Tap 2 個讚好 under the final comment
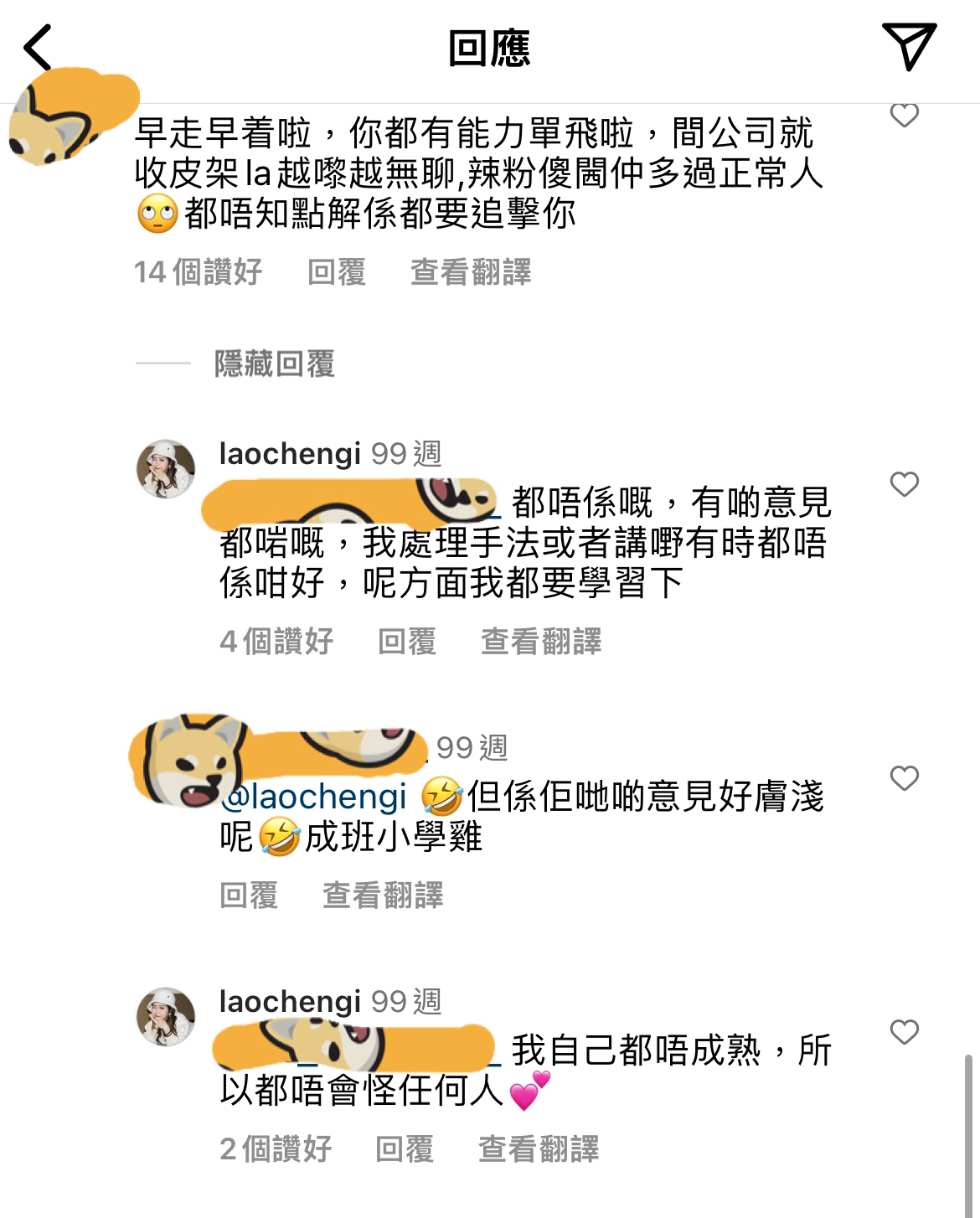This screenshot has height=1218, width=980. pyautogui.click(x=276, y=1149)
